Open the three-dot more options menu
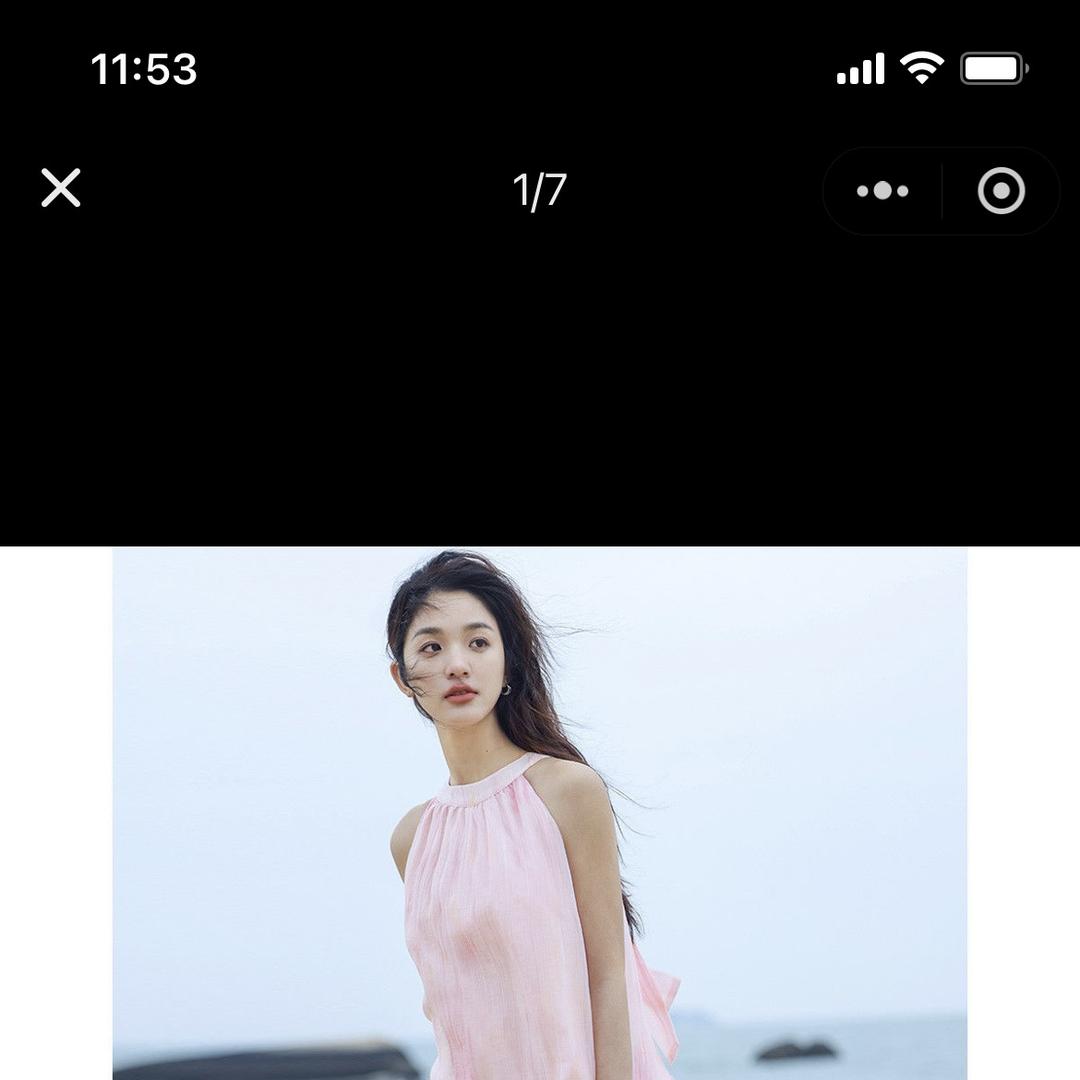This screenshot has height=1080, width=1080. tap(882, 191)
